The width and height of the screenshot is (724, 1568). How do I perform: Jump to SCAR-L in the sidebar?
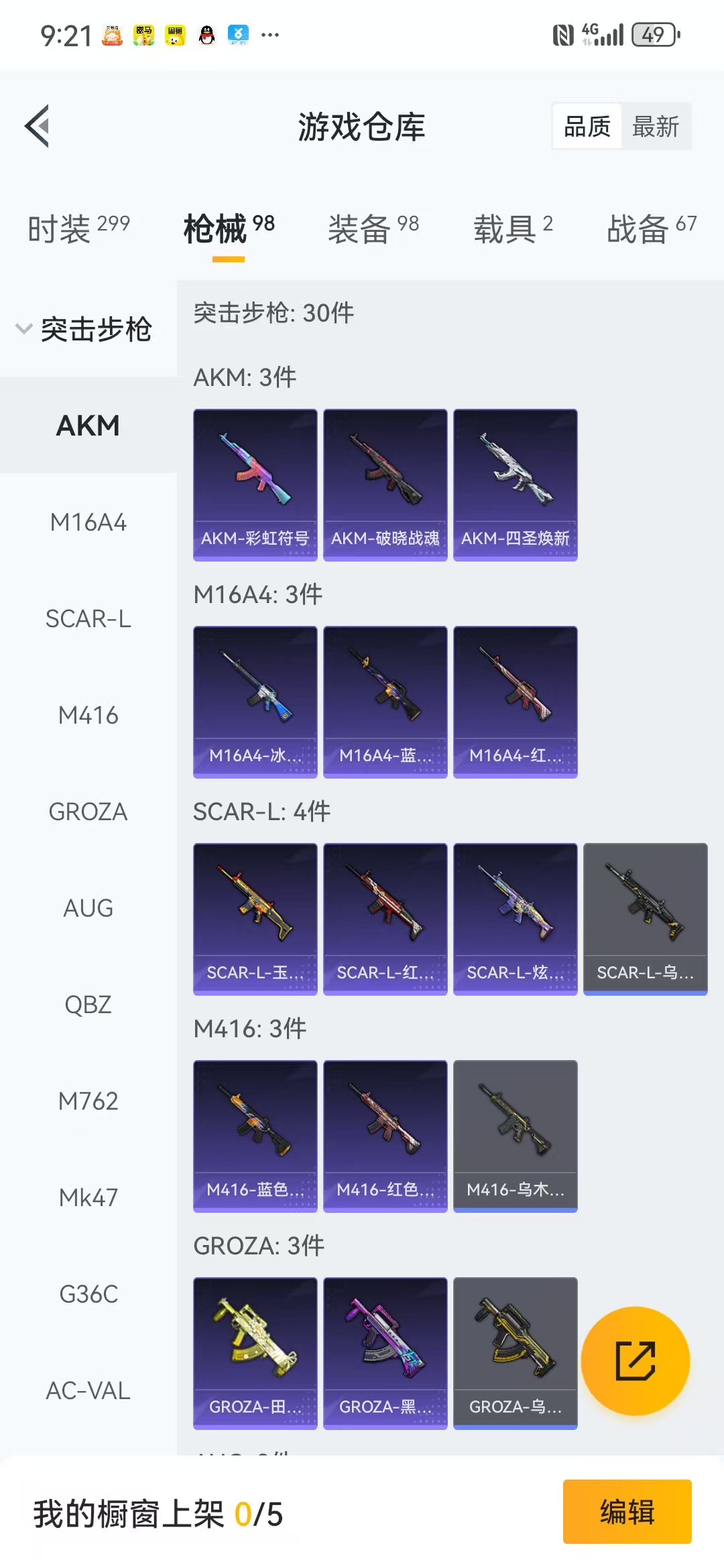pos(88,619)
